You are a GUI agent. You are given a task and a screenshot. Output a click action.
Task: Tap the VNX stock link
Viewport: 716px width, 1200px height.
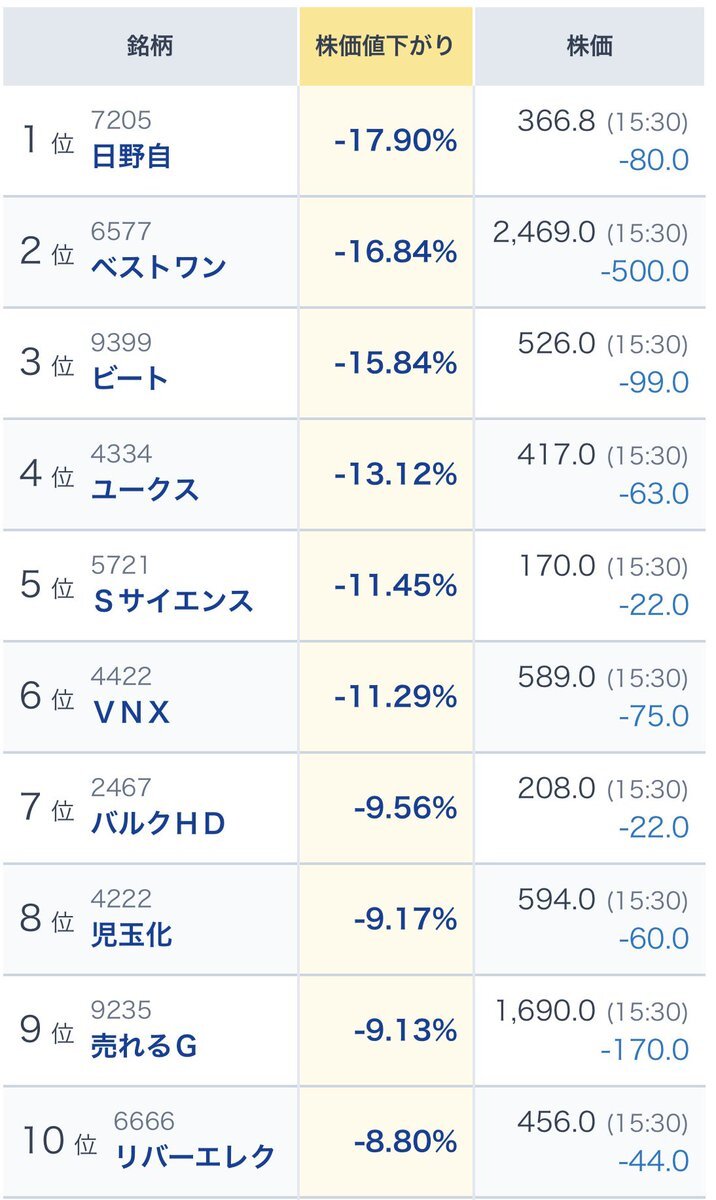pyautogui.click(x=131, y=712)
